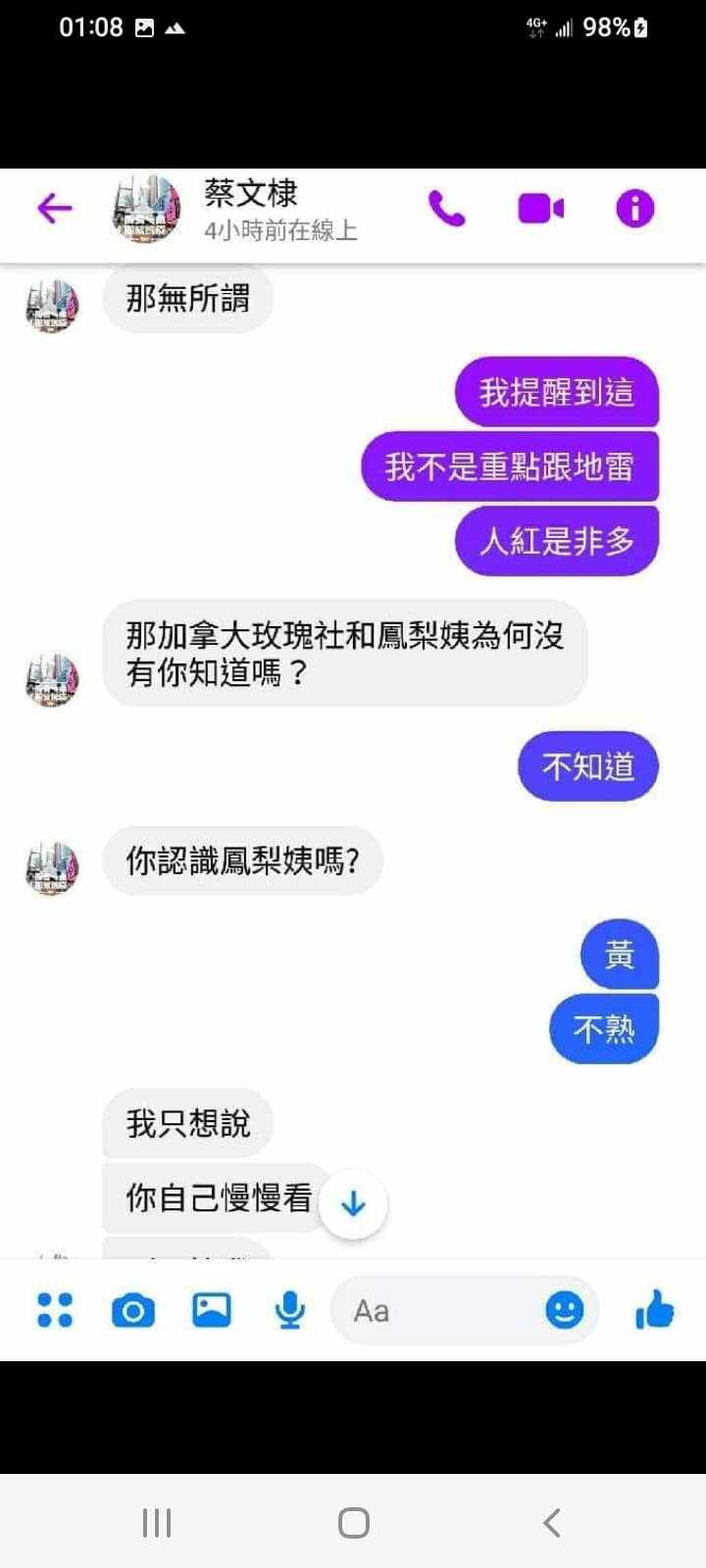
Task: Start a voice call with 蔡文棣
Action: pos(446,208)
